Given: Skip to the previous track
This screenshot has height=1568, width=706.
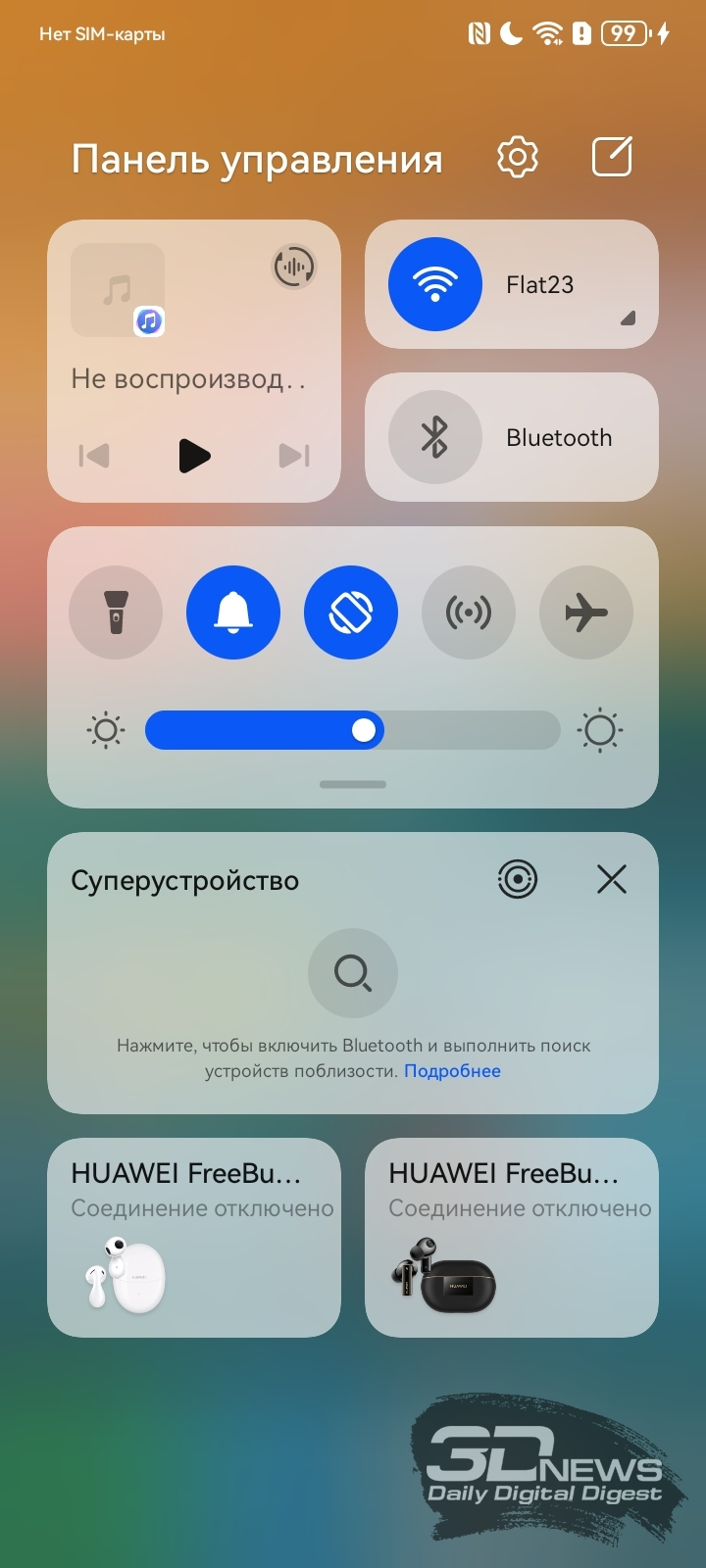Looking at the screenshot, I should click(94, 456).
